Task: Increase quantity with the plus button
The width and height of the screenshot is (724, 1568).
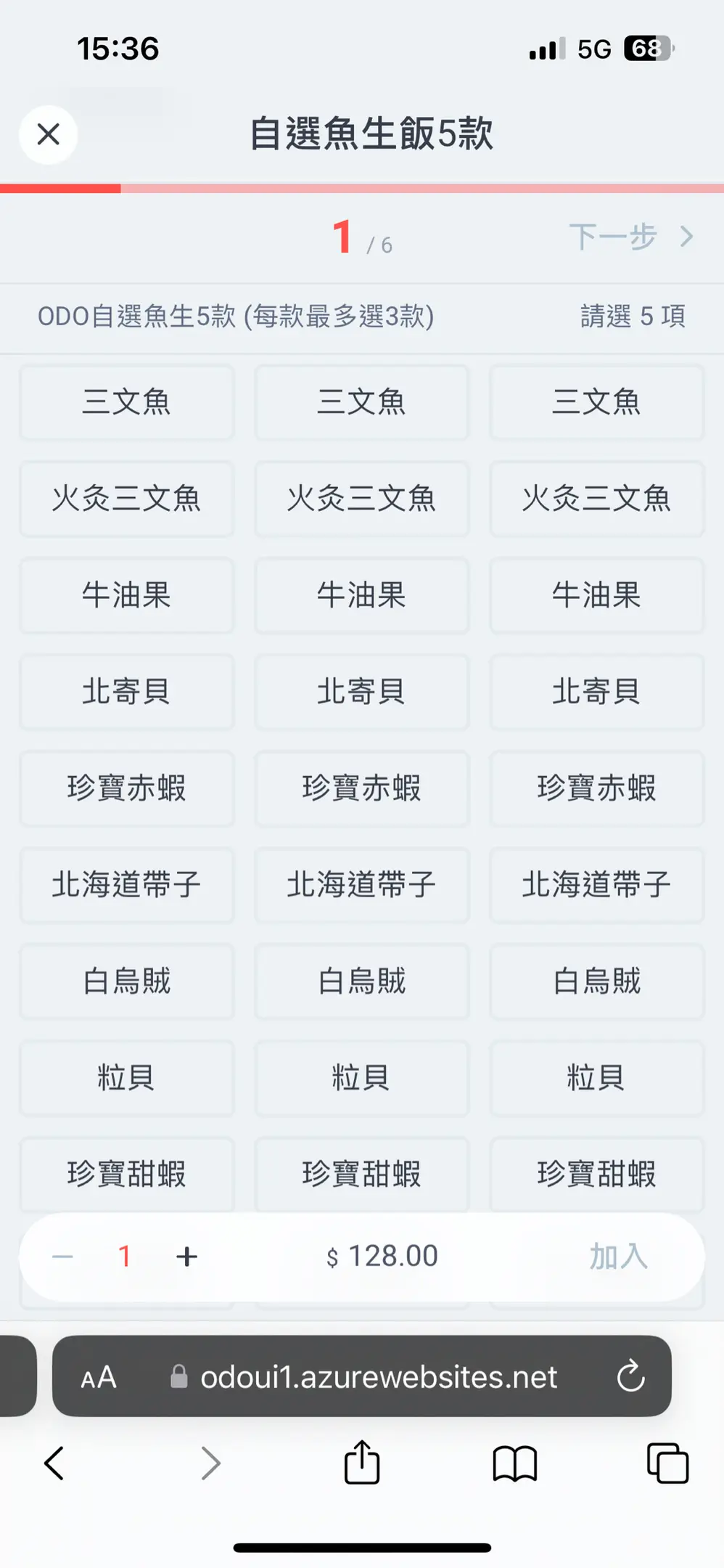Action: (x=187, y=1257)
